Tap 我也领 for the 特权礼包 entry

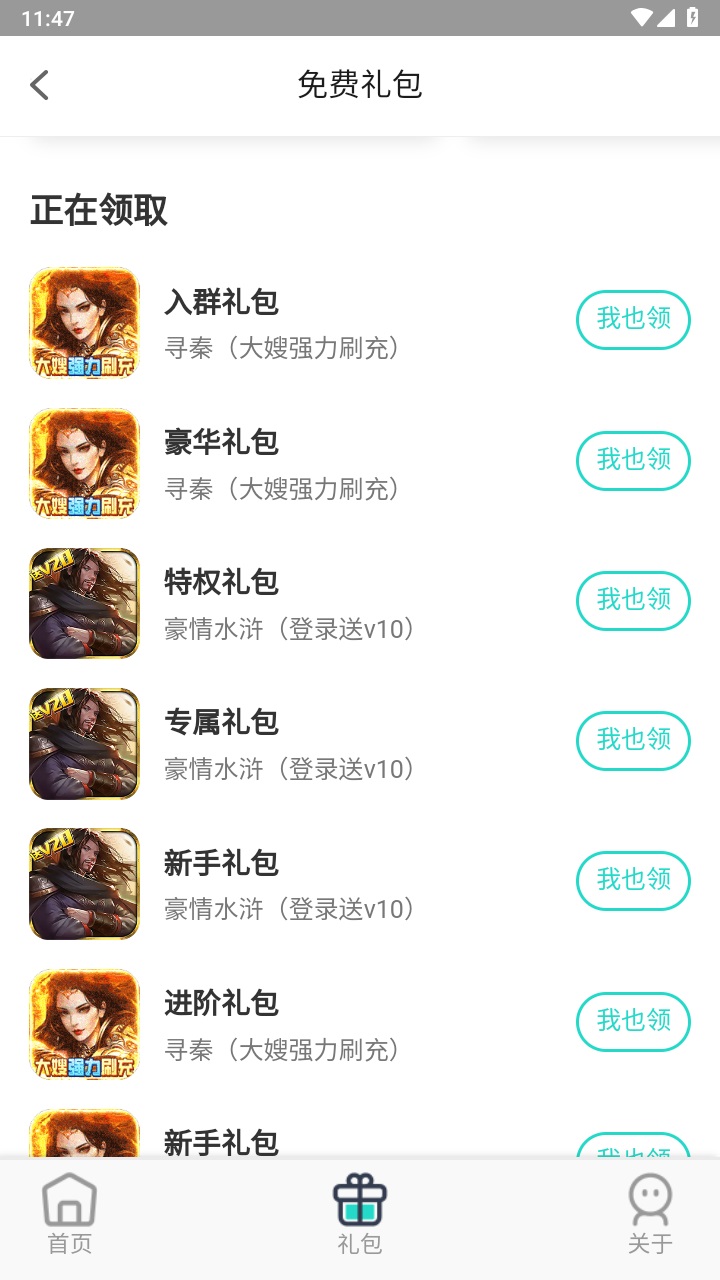[633, 601]
